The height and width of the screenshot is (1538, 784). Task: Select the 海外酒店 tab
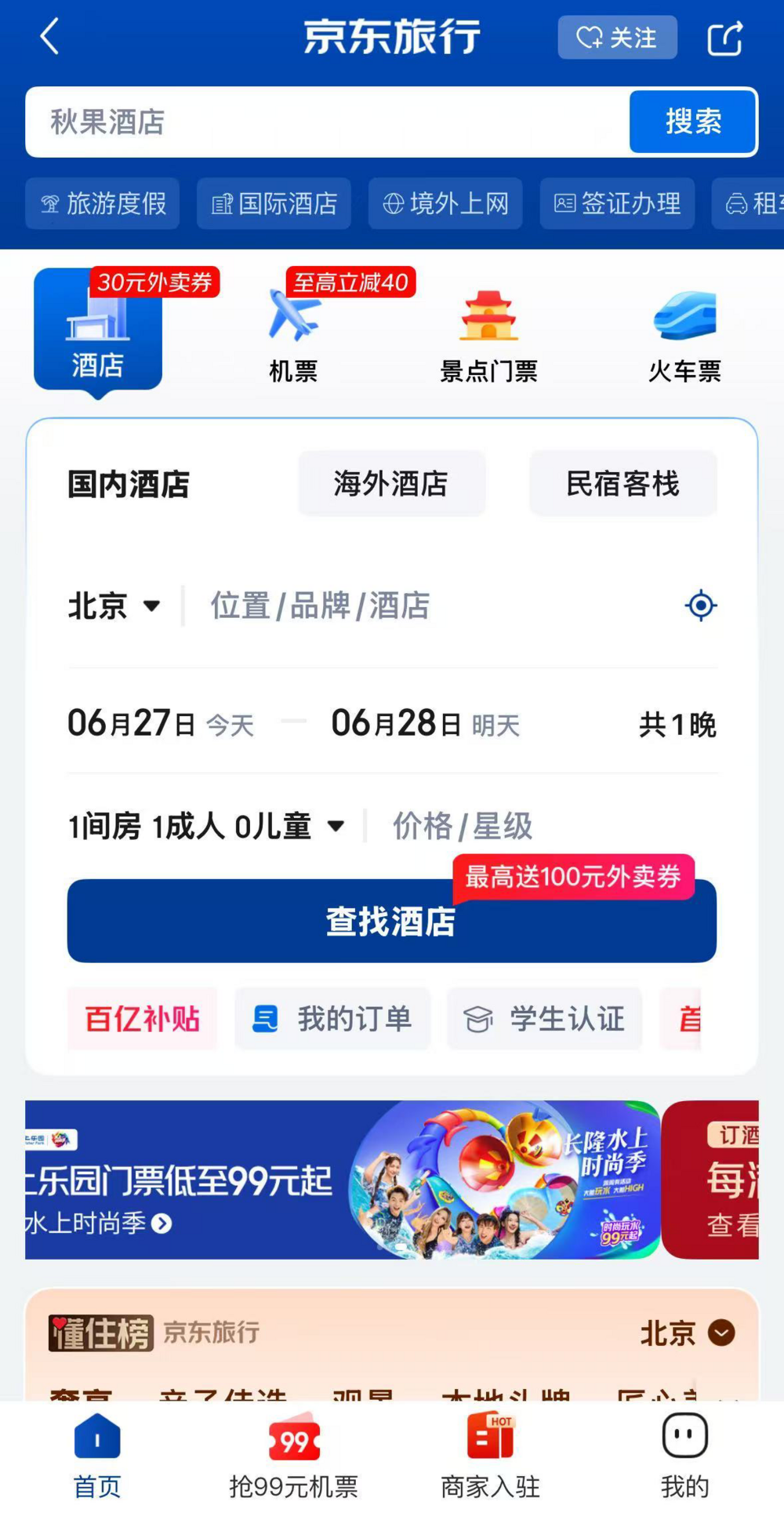pos(391,484)
